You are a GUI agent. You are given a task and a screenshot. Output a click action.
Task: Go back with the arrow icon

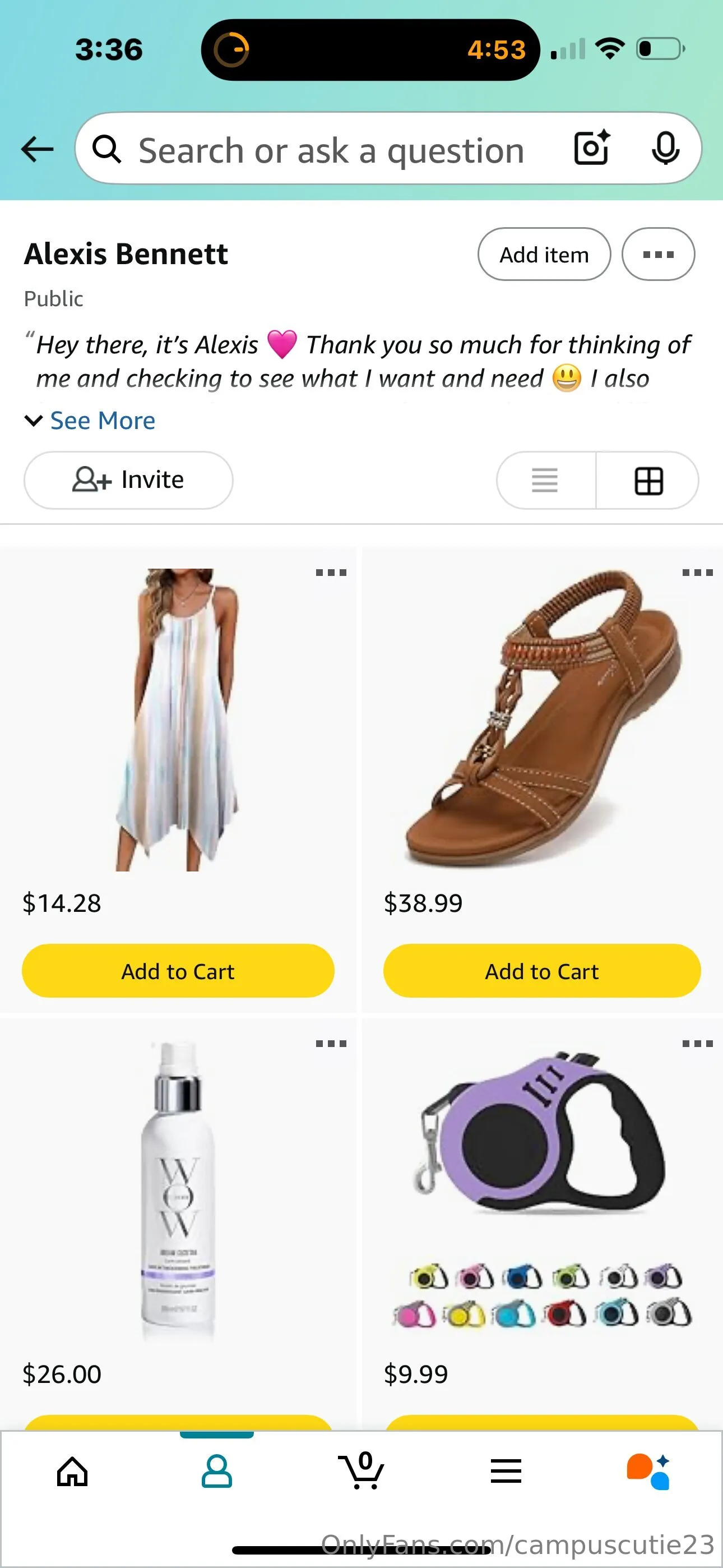37,149
